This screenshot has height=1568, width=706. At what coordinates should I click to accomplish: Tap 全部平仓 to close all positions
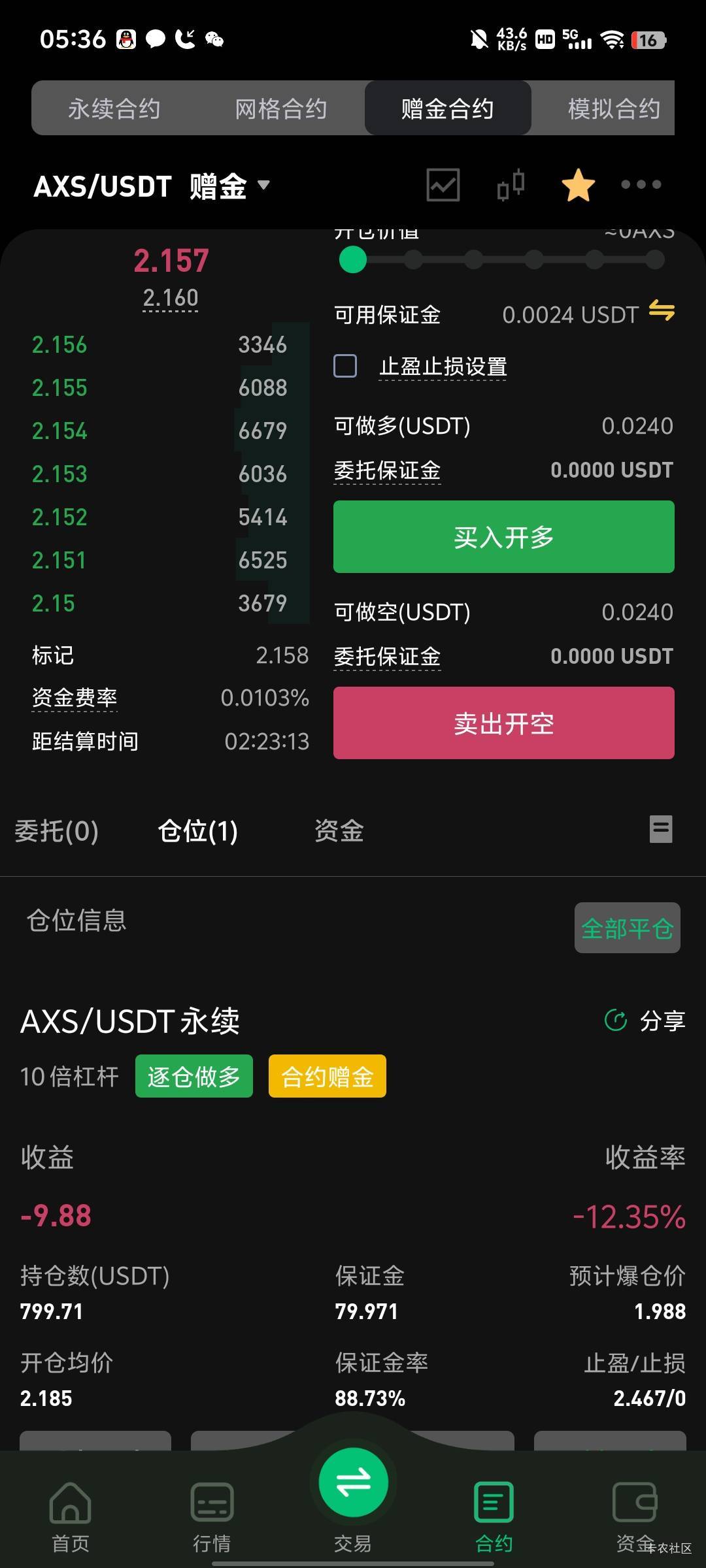[x=627, y=928]
